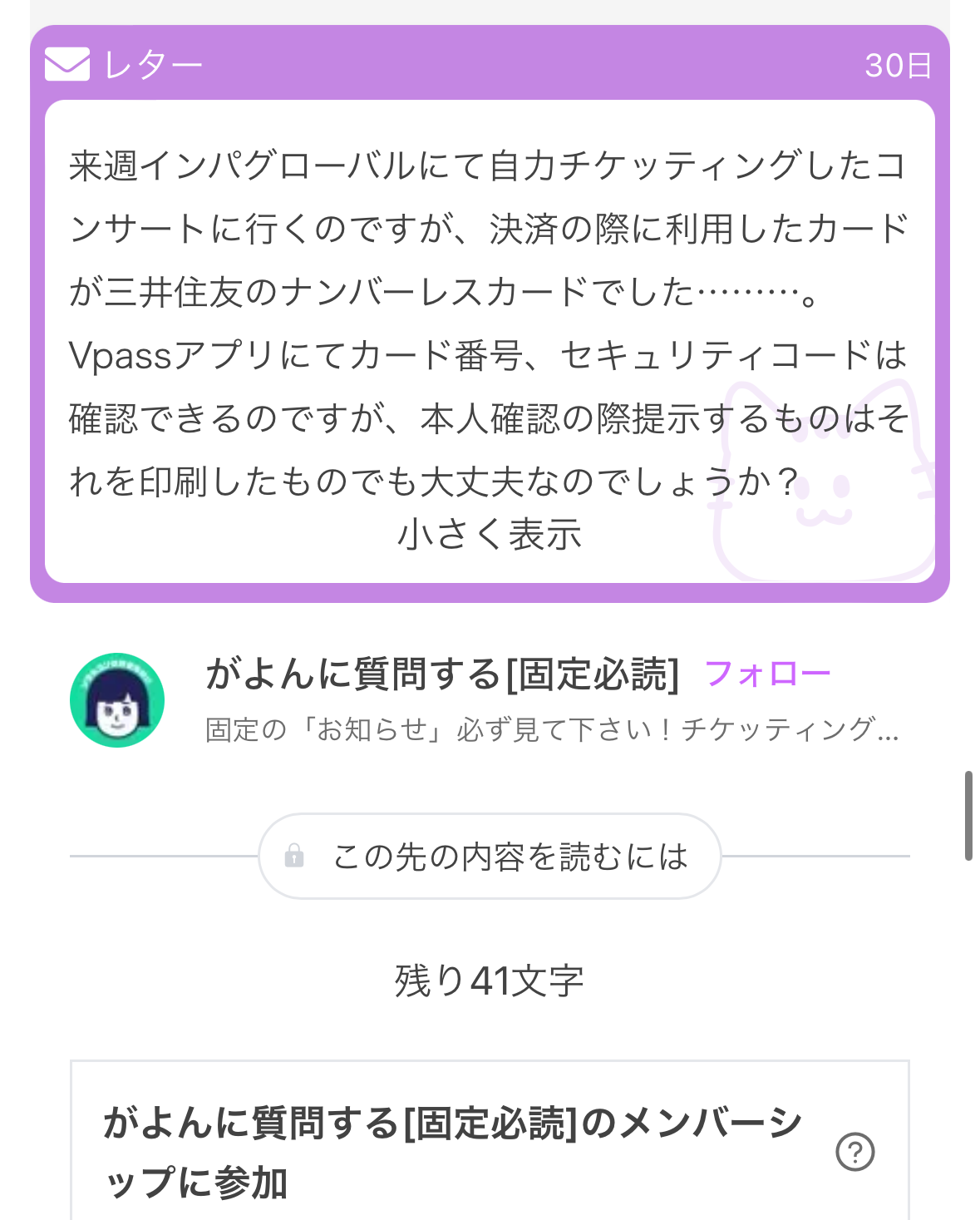Expand the locked content section この先の内容を読むには
The image size is (980, 1220).
[490, 855]
